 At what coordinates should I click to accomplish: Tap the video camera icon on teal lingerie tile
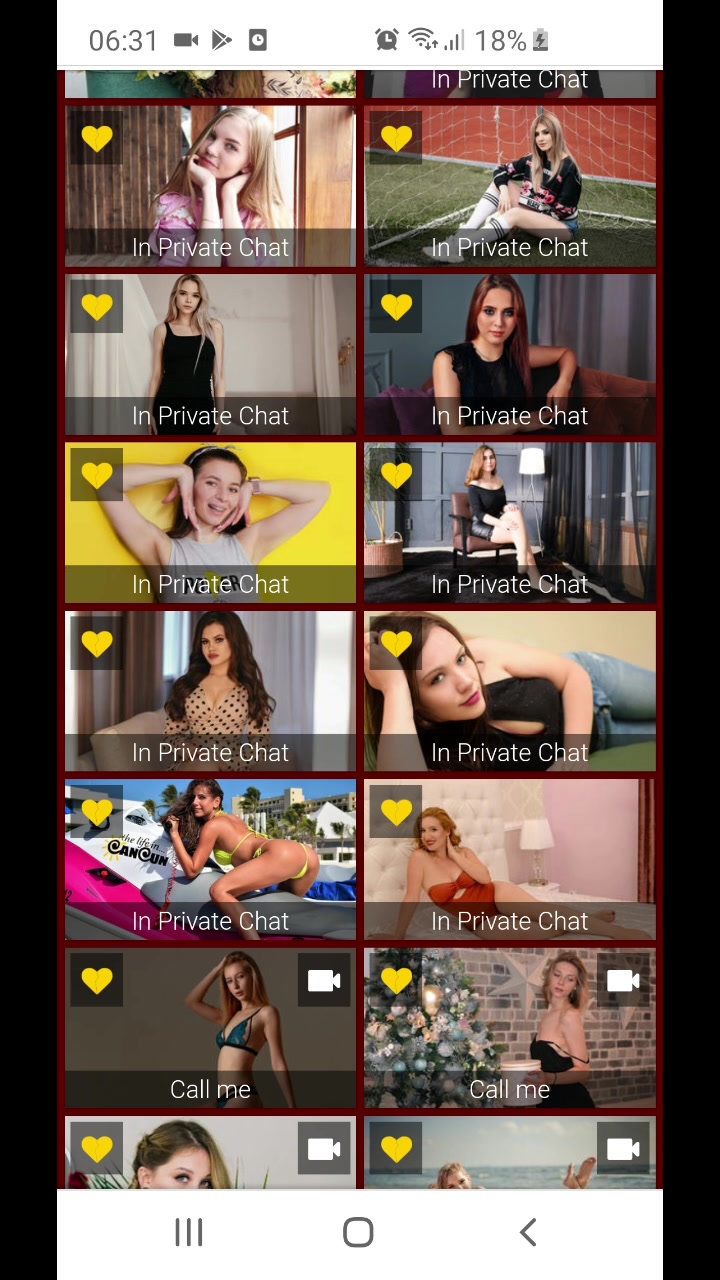tap(323, 981)
